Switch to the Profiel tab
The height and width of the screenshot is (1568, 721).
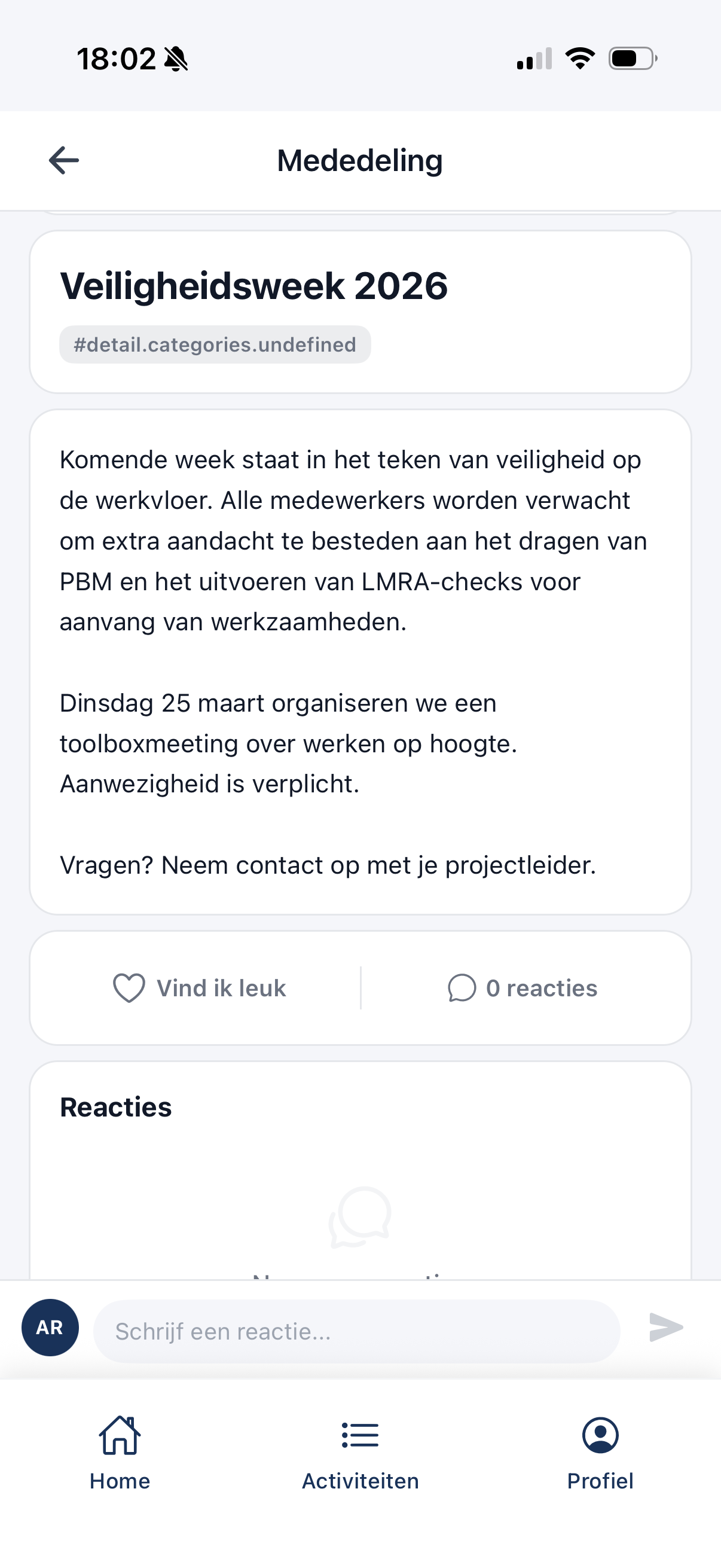click(x=600, y=1461)
